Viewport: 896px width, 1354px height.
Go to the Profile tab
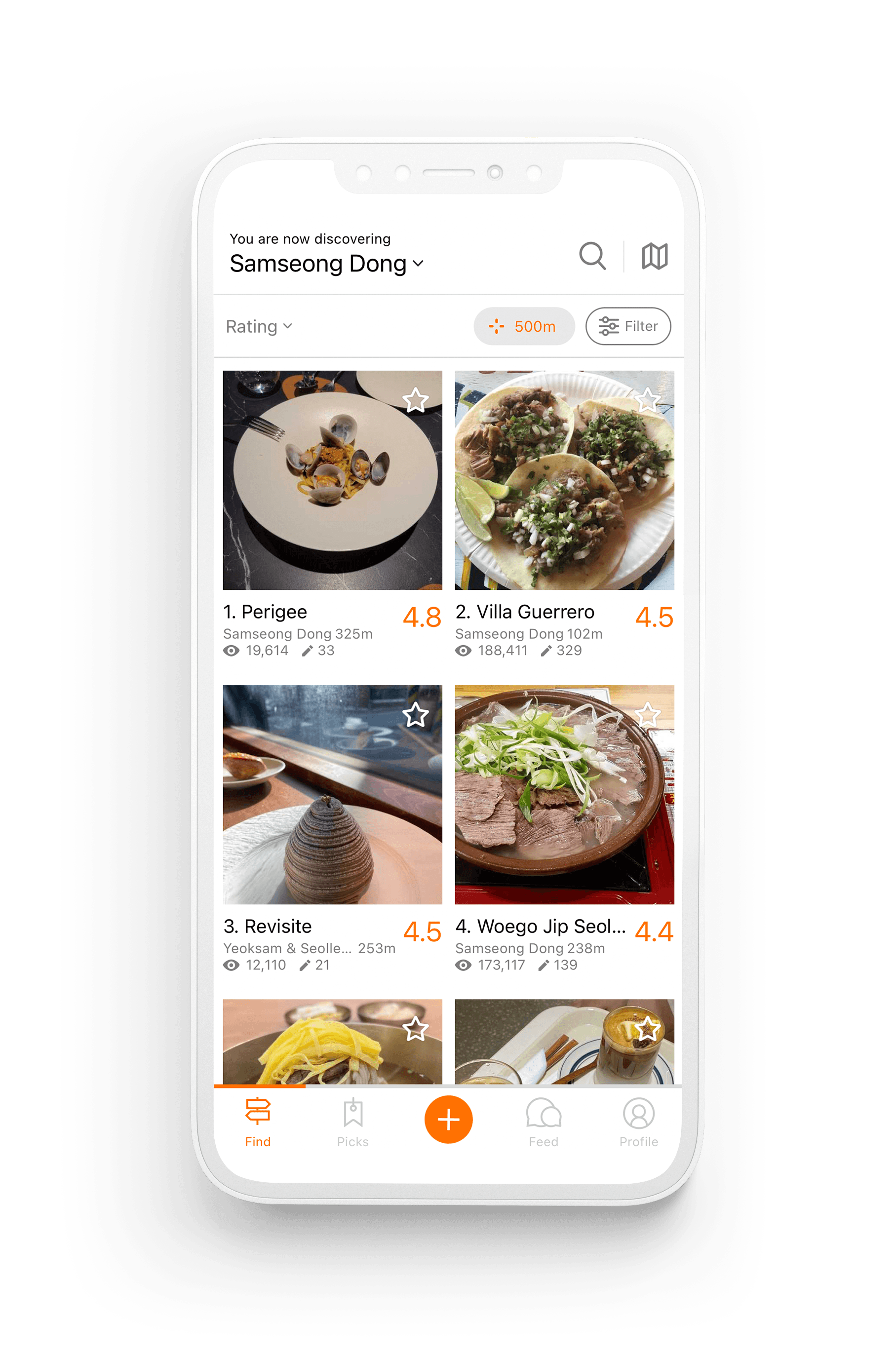[639, 1122]
